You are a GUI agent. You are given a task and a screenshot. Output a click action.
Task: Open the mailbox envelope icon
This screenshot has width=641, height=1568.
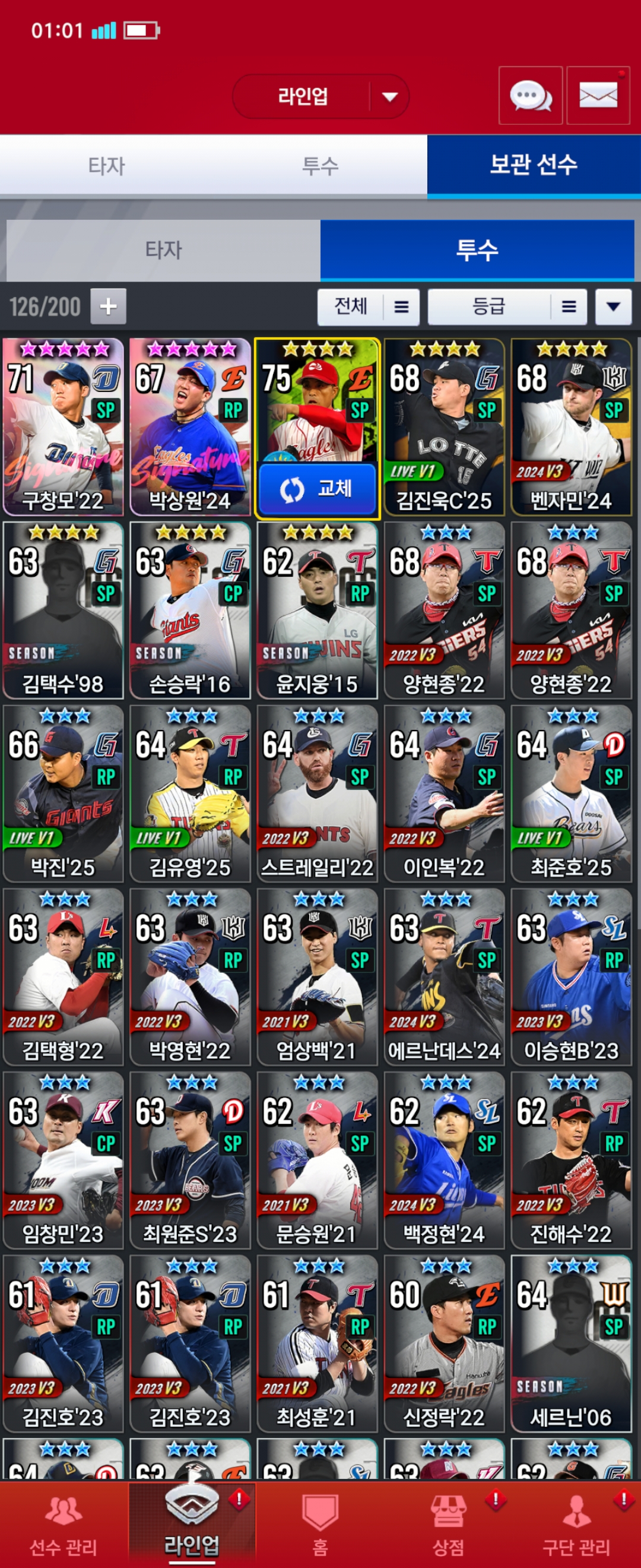598,96
